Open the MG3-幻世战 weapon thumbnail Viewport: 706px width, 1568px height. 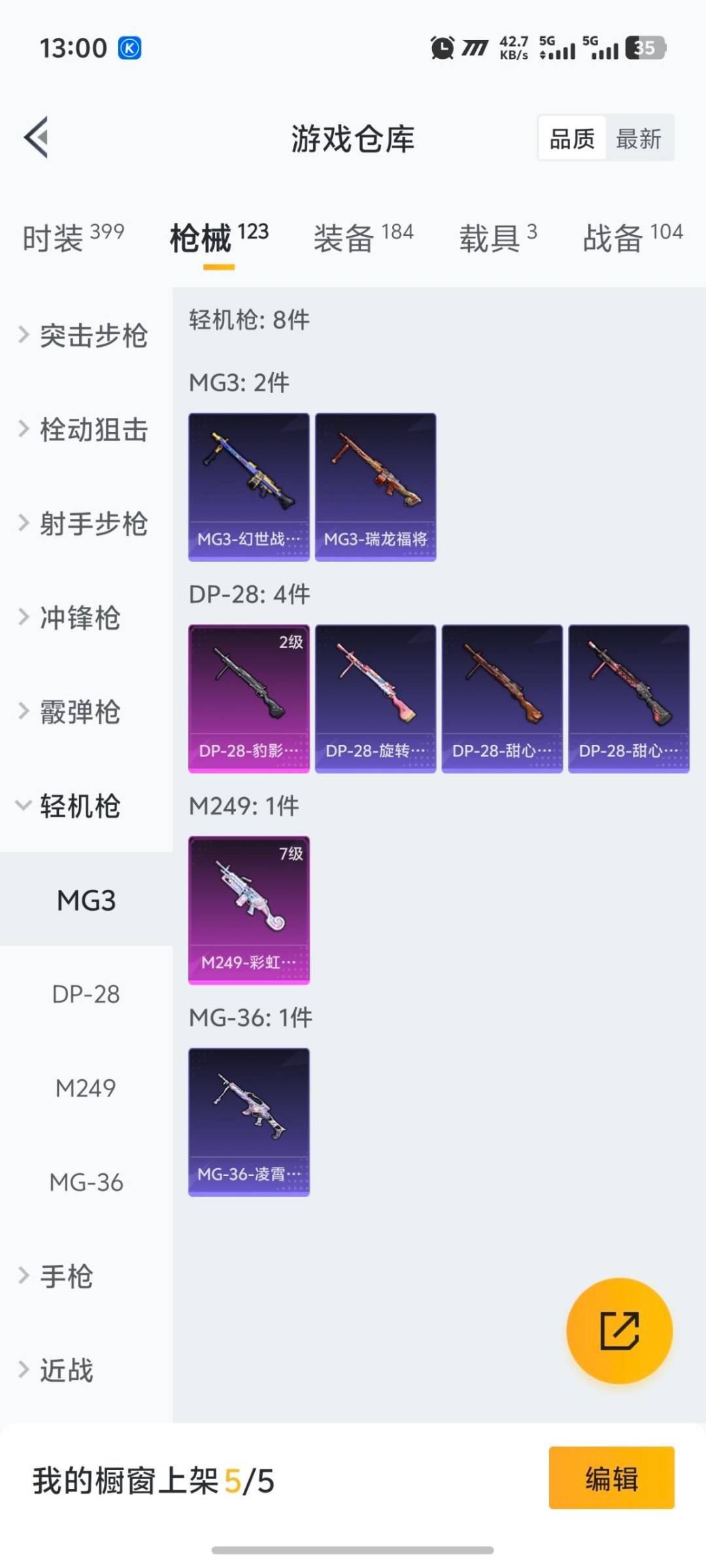tap(248, 485)
